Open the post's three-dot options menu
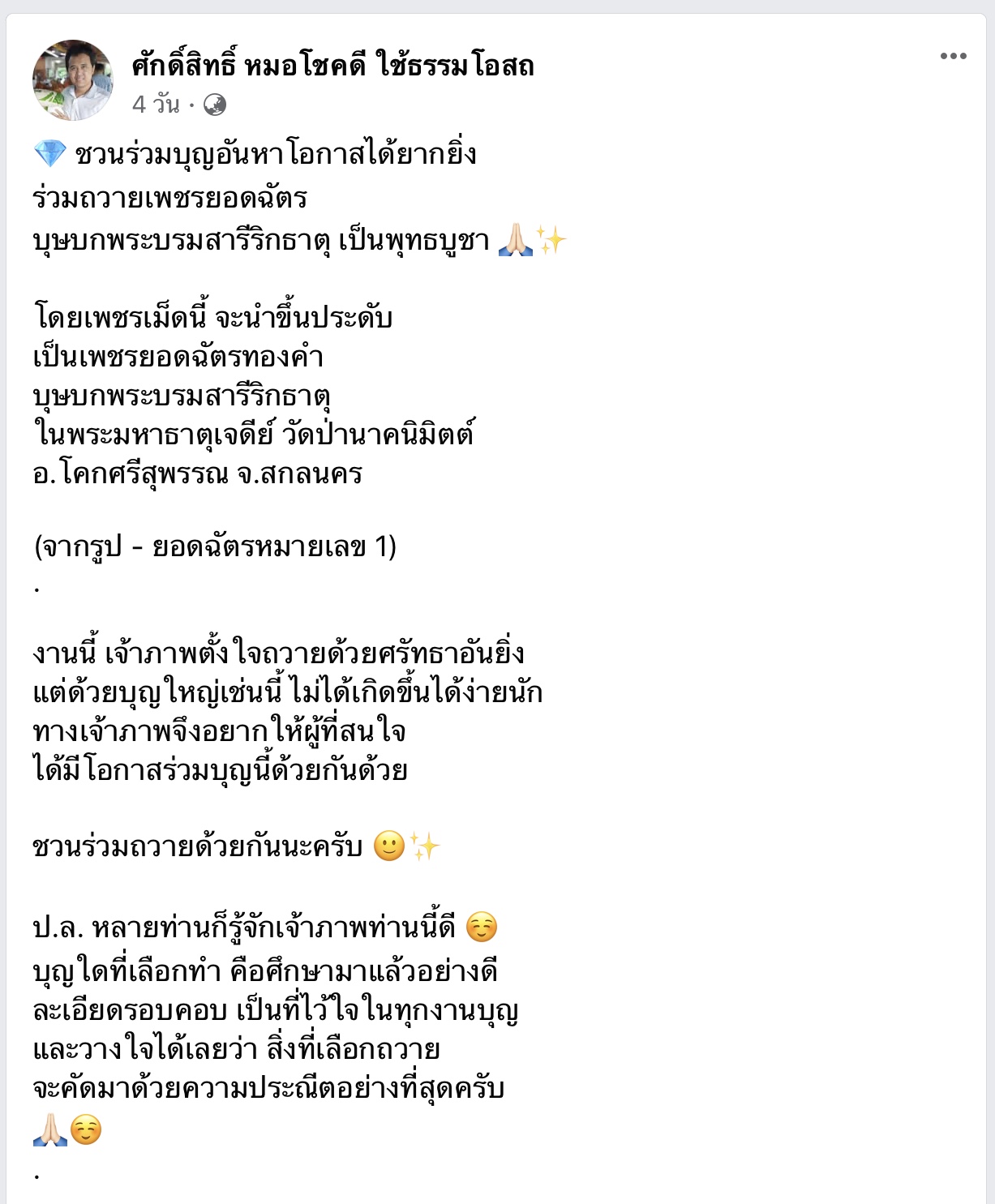Image resolution: width=995 pixels, height=1204 pixels. point(953,56)
